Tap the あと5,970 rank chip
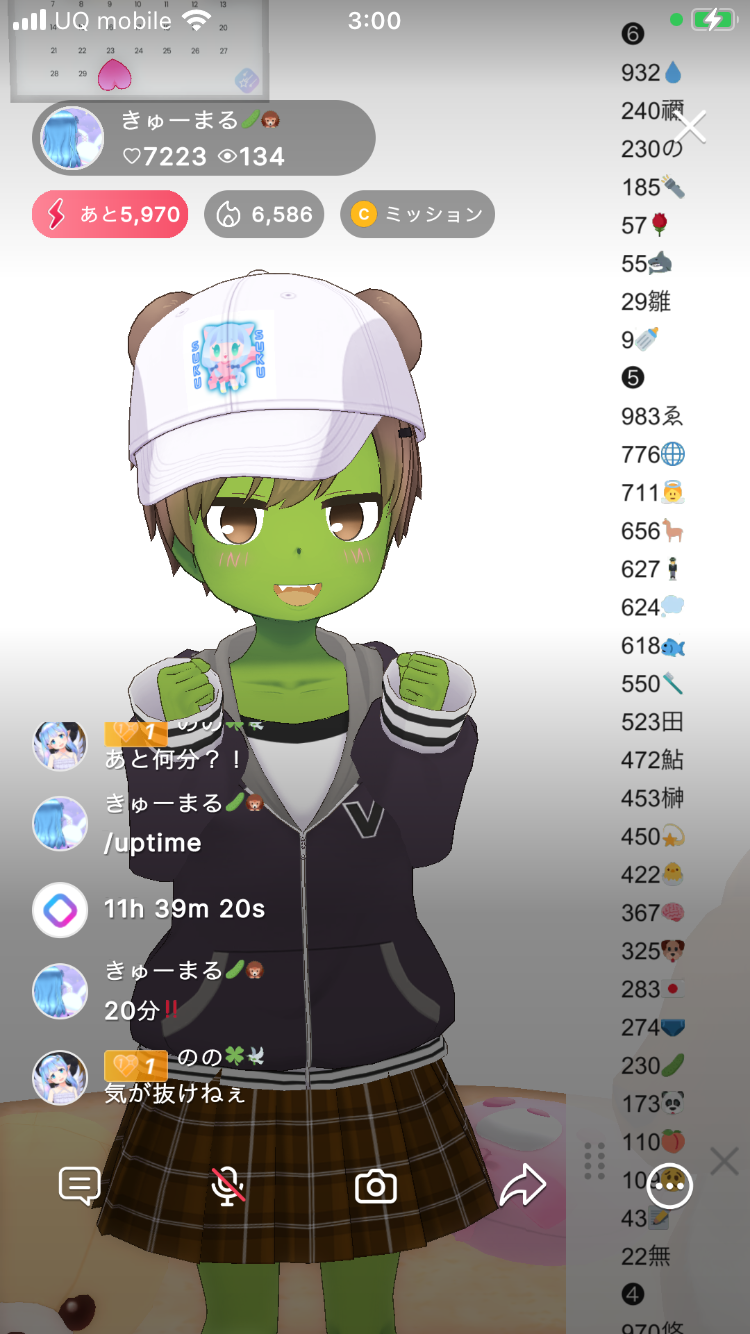This screenshot has width=750, height=1334. [x=110, y=214]
